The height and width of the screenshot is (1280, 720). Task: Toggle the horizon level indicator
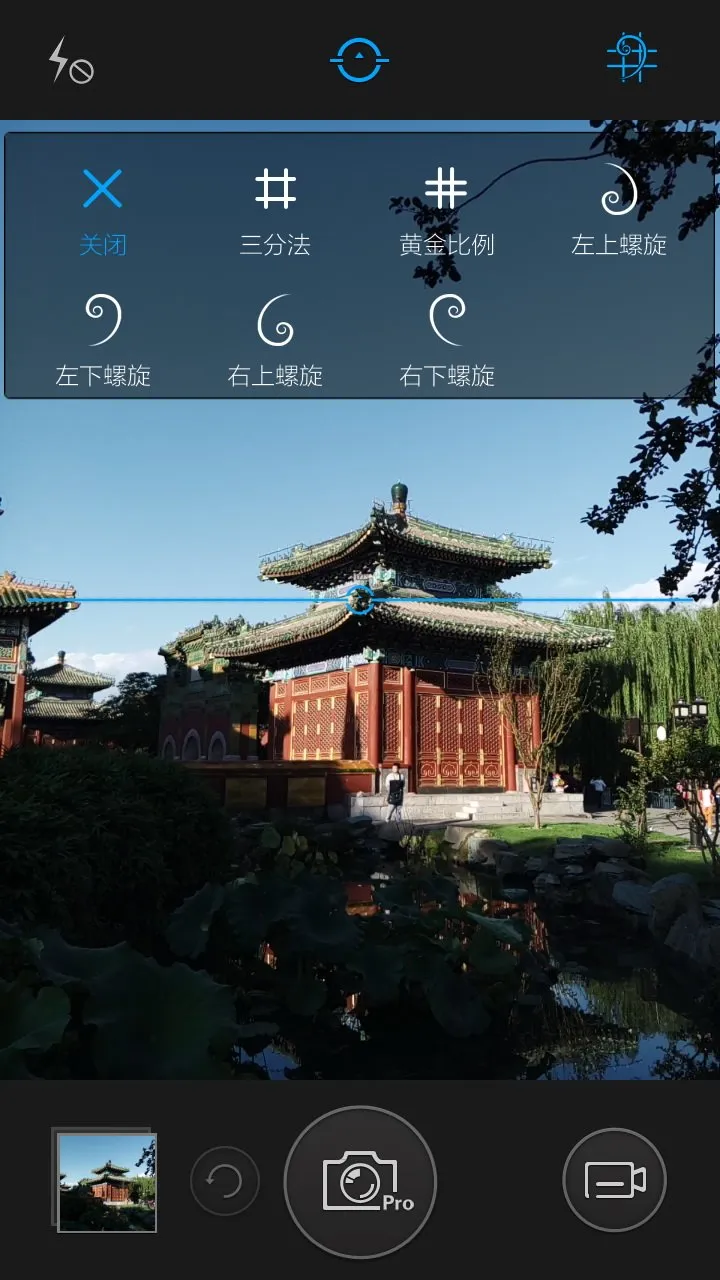point(359,60)
